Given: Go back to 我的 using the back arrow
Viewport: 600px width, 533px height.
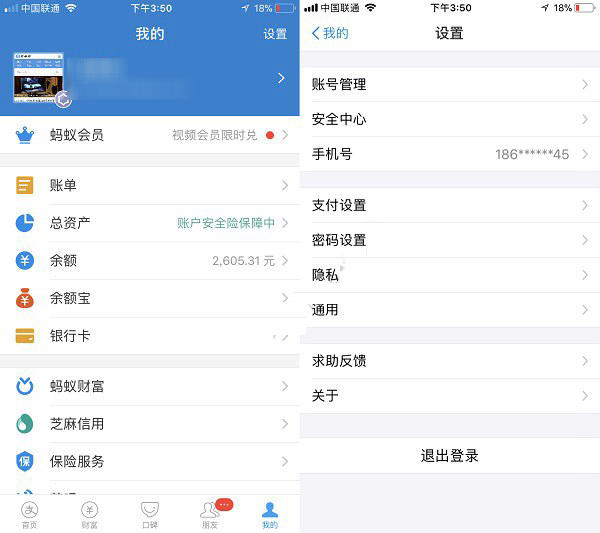Looking at the screenshot, I should [329, 33].
